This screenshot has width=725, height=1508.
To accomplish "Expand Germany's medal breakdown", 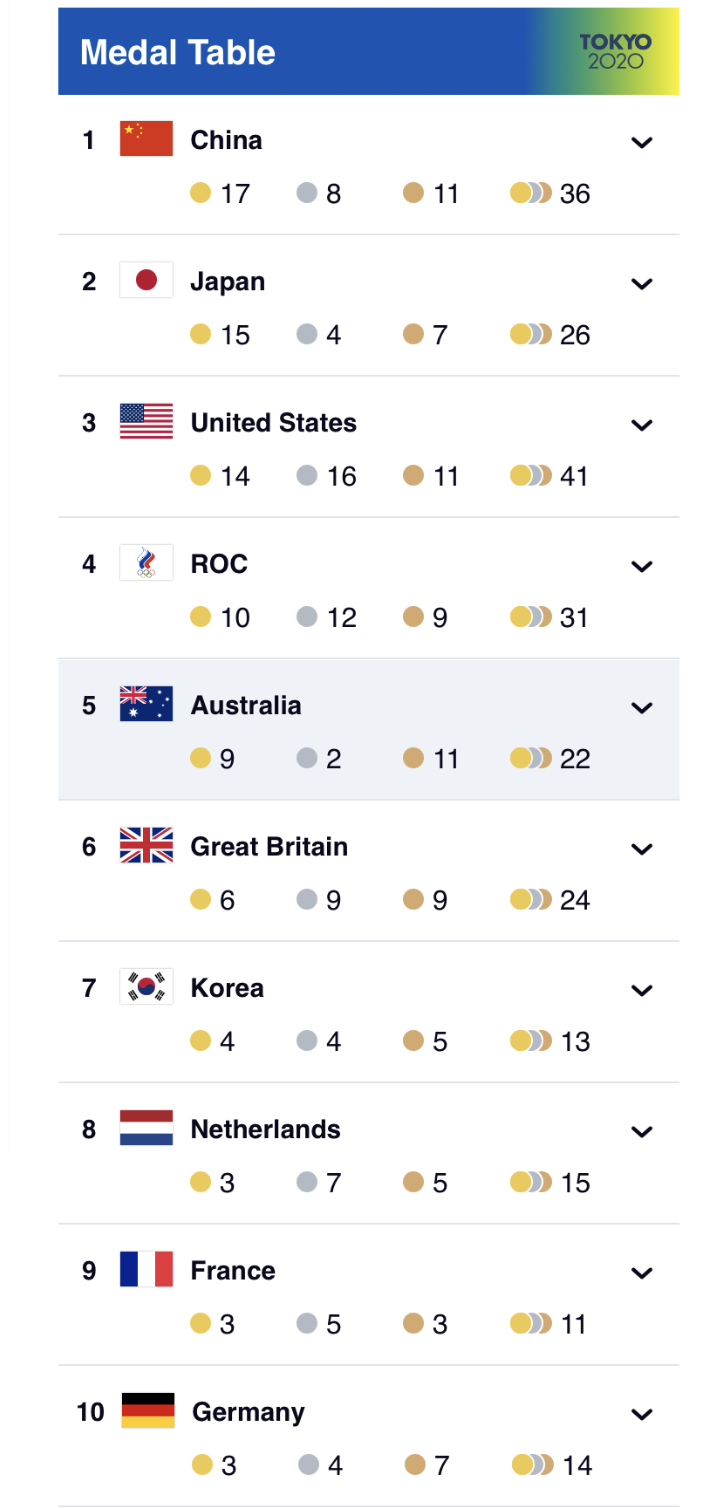I will (642, 1414).
